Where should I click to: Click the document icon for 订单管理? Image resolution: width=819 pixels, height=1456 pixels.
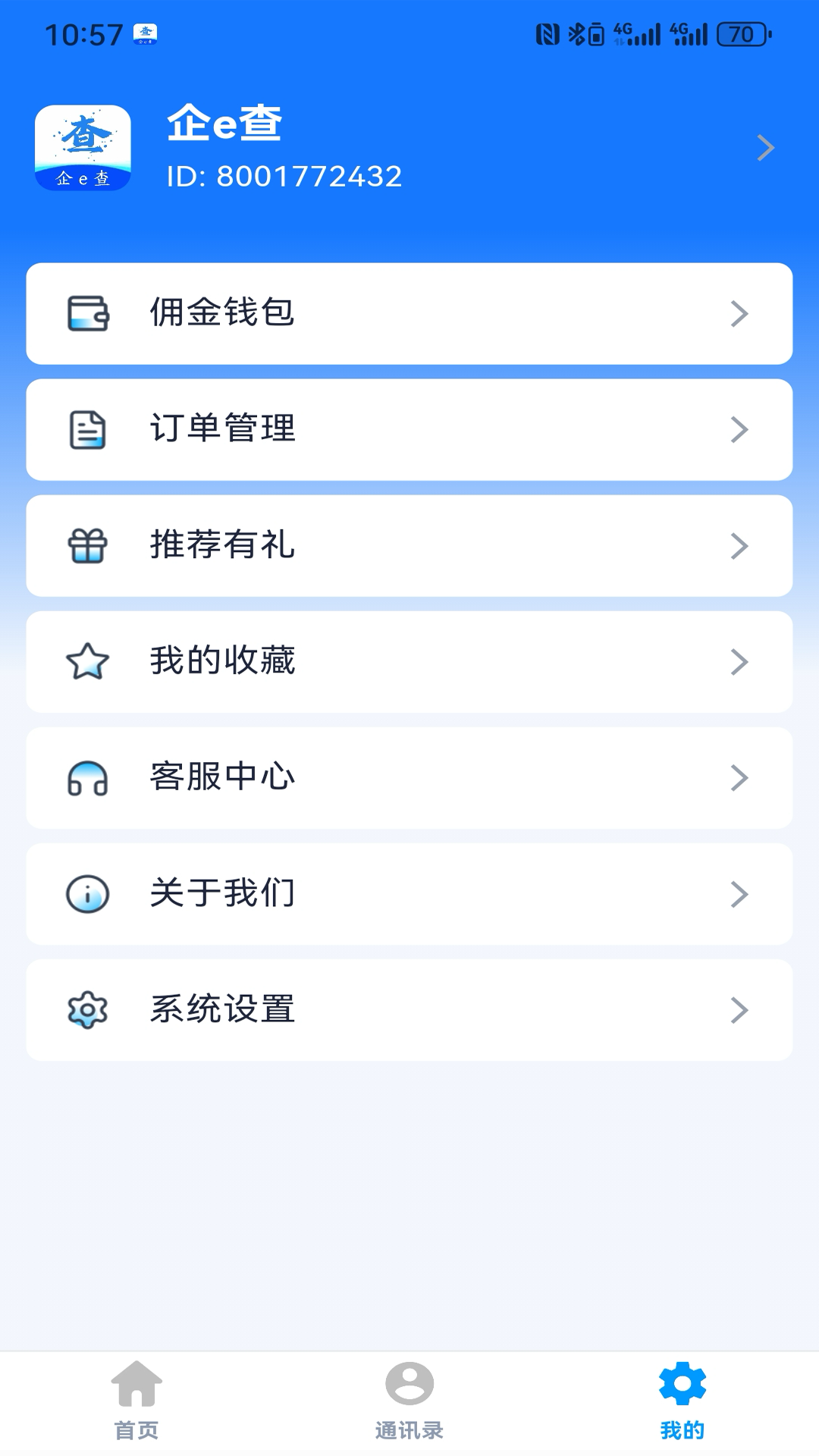point(89,429)
